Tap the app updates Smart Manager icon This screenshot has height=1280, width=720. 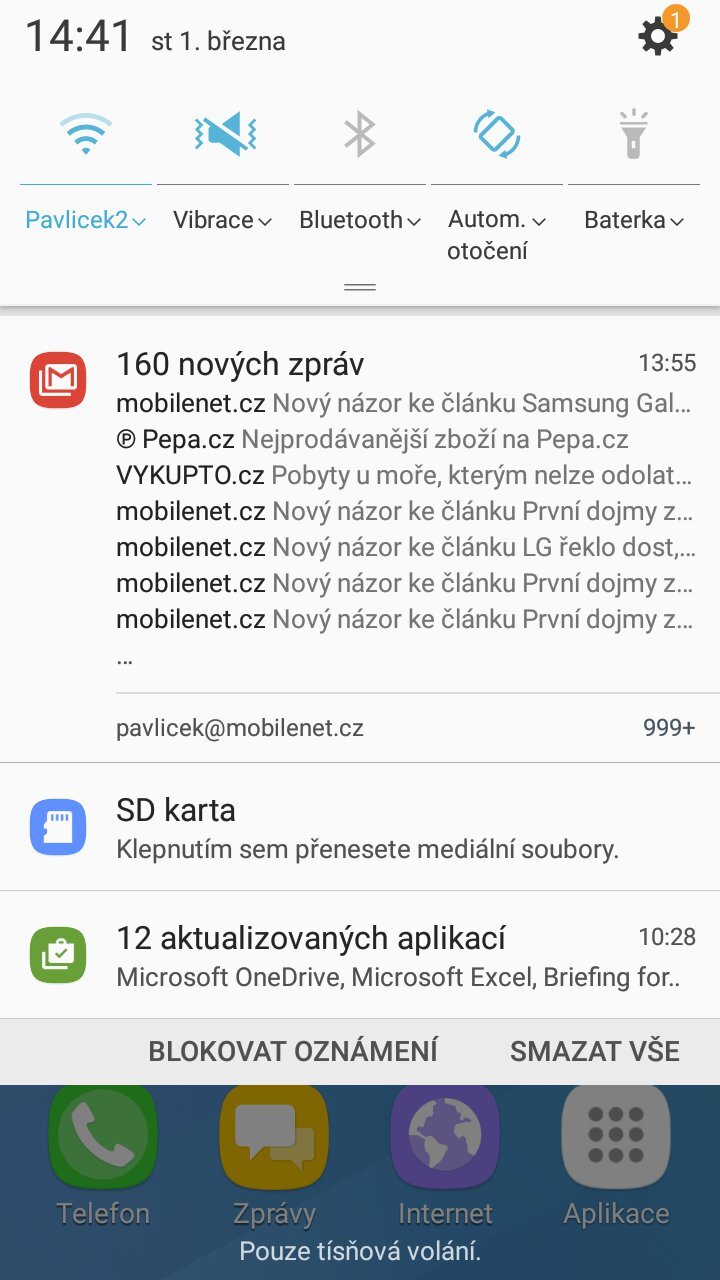click(x=58, y=954)
